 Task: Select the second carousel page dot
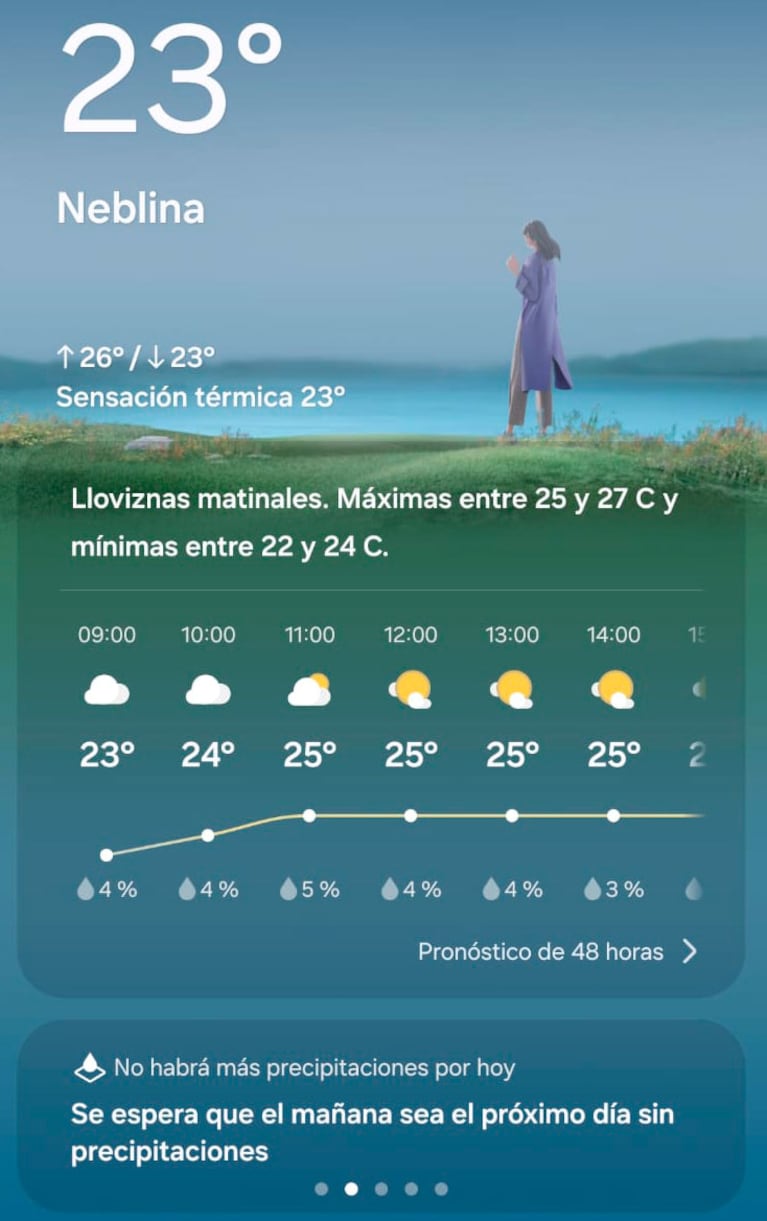pos(352,1191)
